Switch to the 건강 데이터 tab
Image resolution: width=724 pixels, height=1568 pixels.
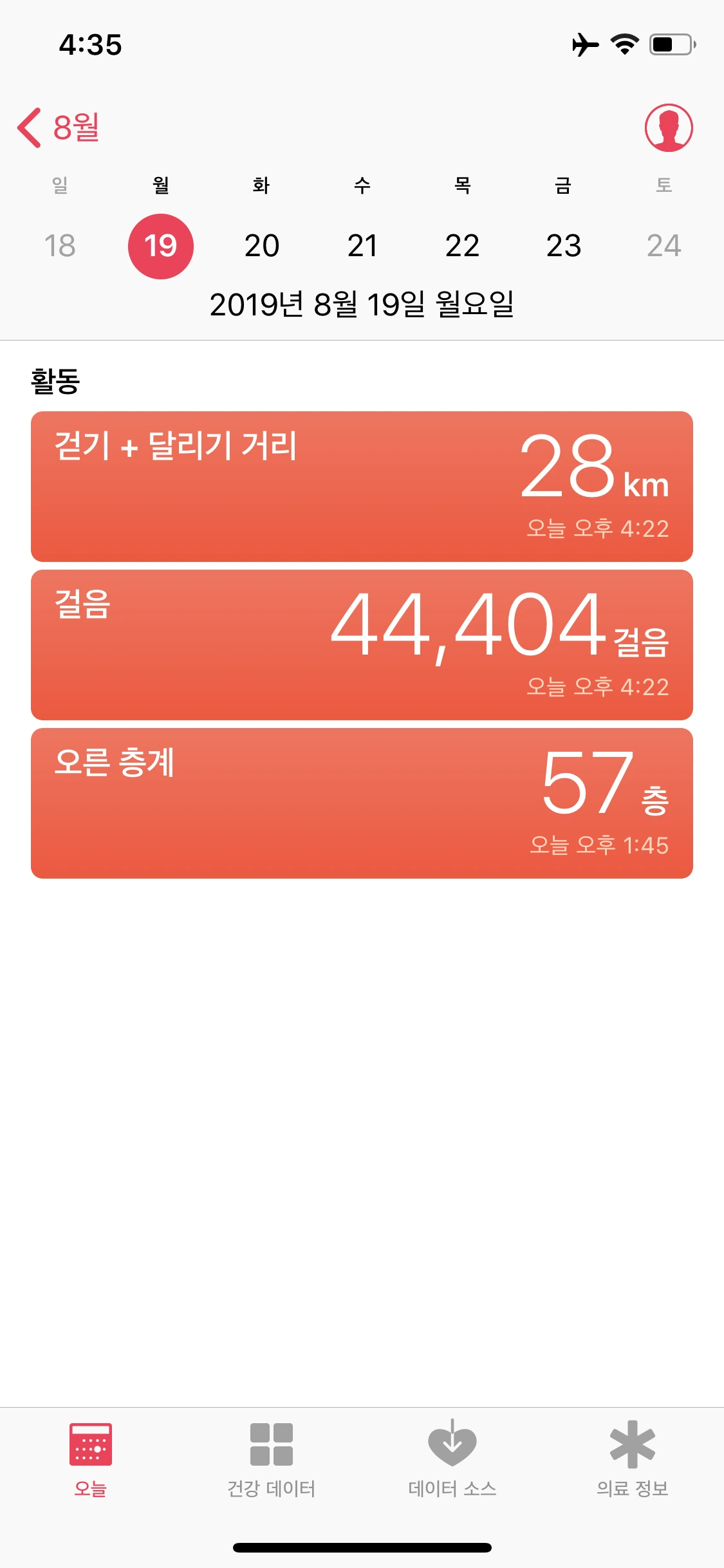point(271,1459)
